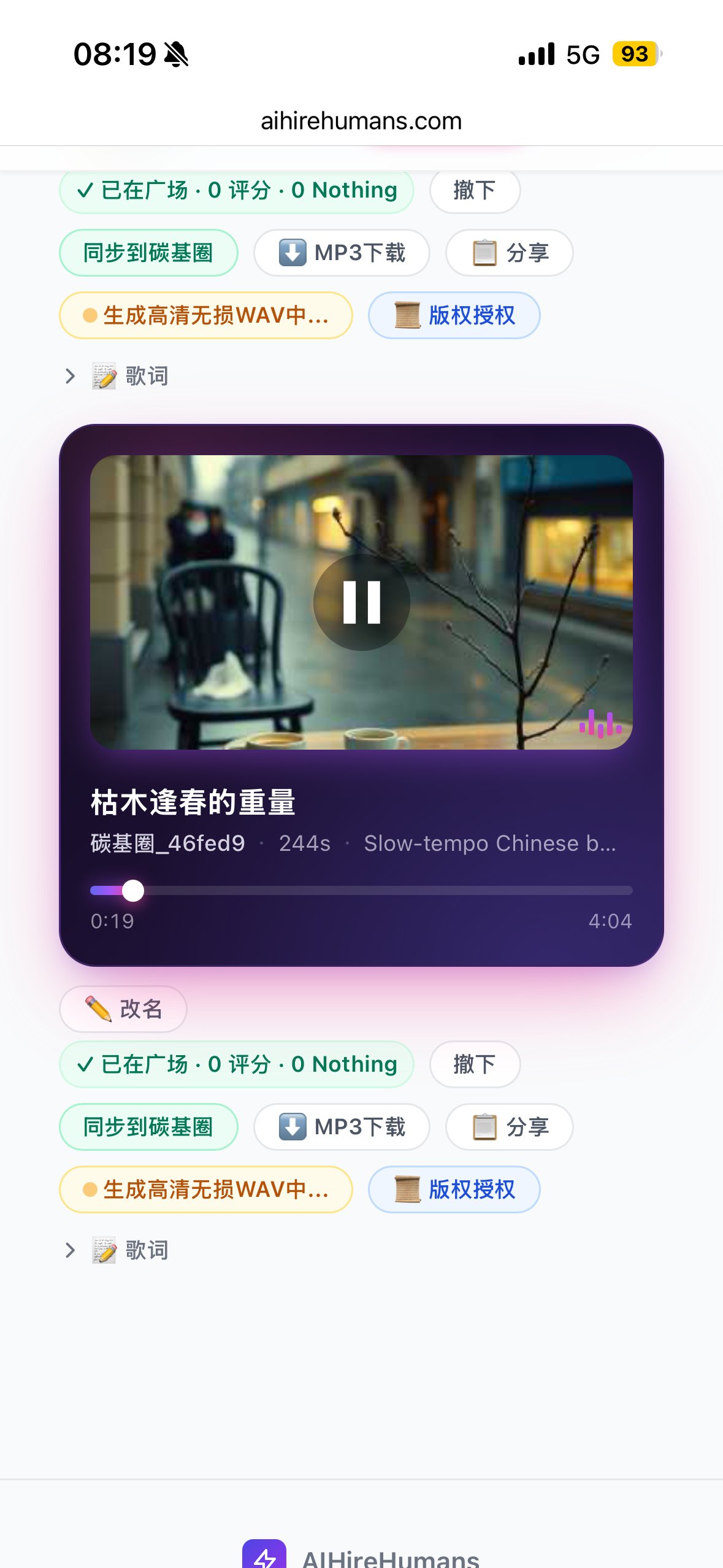The height and width of the screenshot is (1568, 723).
Task: Tap 同步到碳基圈 above the 枯木逢春的重量 player
Action: 148,253
